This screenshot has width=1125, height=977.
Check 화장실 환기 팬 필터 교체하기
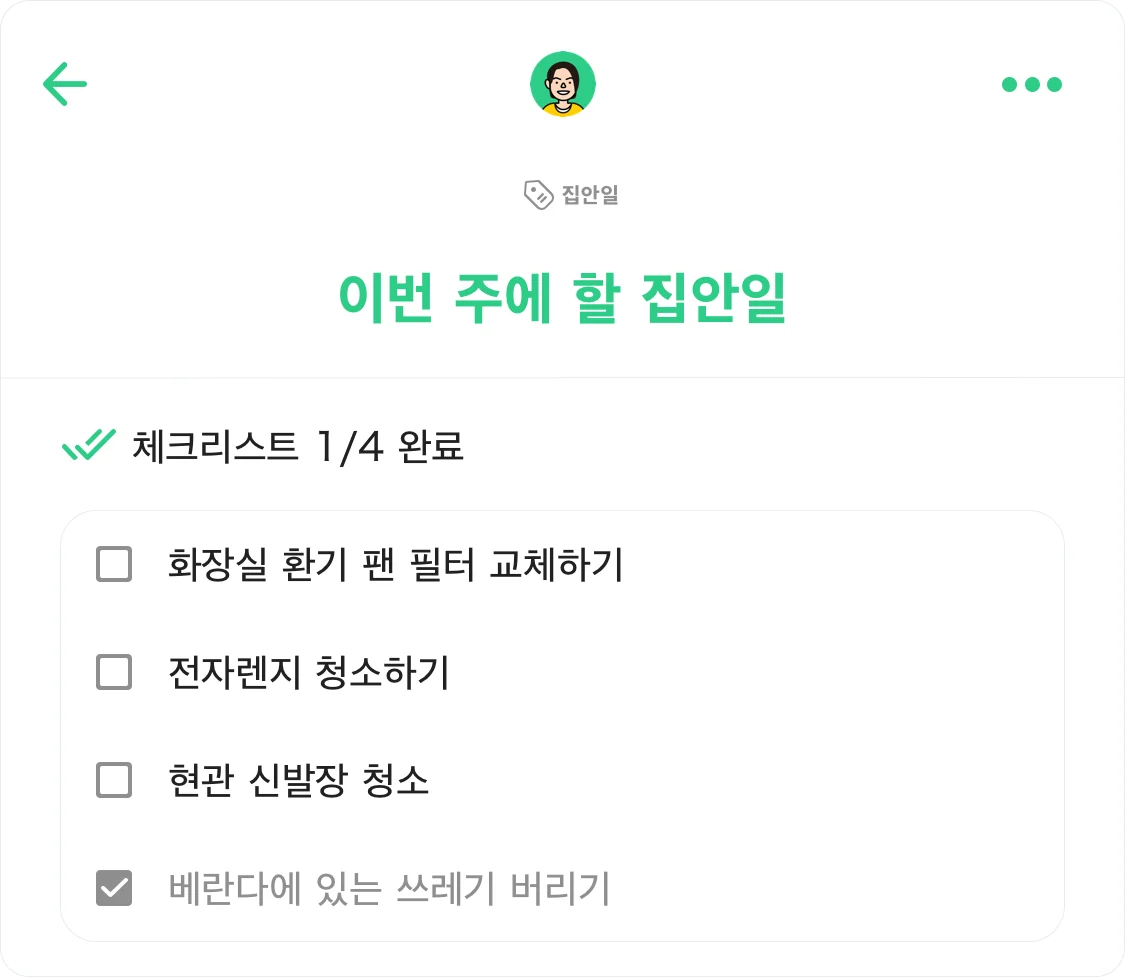click(114, 564)
